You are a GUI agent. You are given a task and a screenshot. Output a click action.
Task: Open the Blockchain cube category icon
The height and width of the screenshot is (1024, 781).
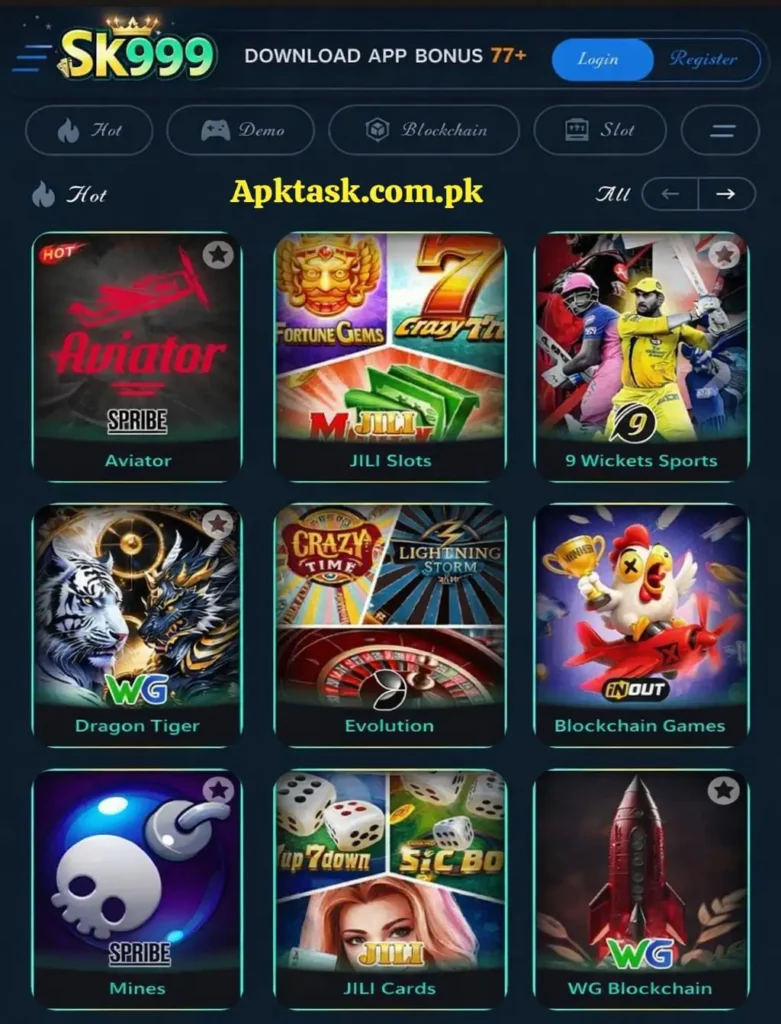[x=378, y=130]
